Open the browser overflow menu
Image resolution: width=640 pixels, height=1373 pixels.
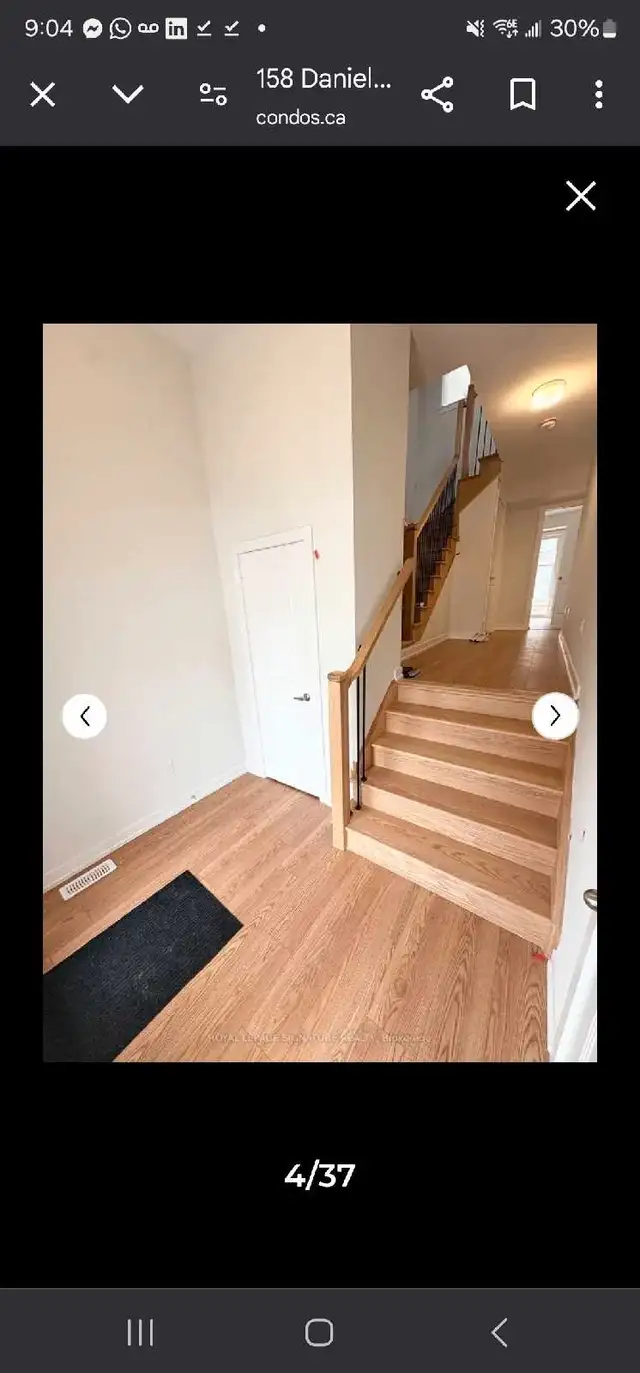point(598,95)
